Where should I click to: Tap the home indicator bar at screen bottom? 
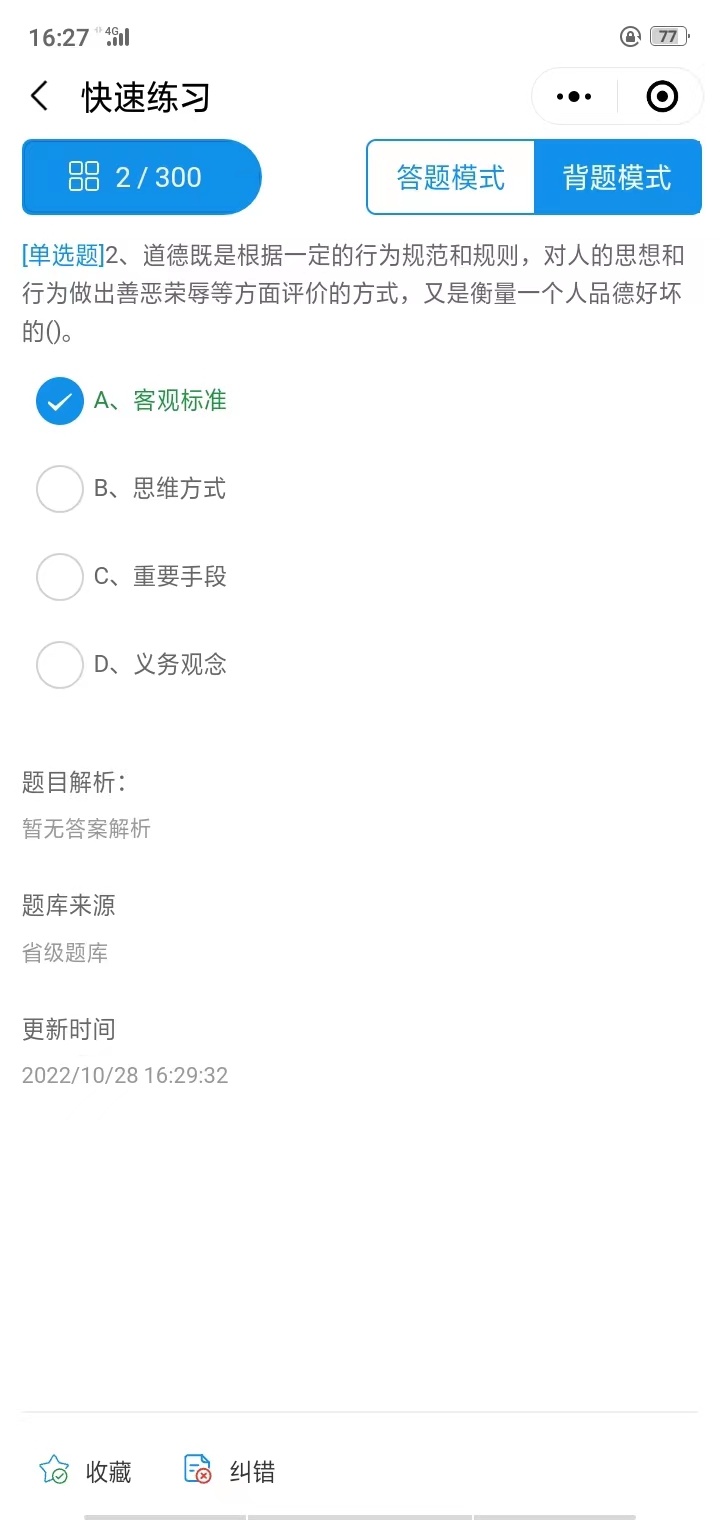[x=360, y=1514]
